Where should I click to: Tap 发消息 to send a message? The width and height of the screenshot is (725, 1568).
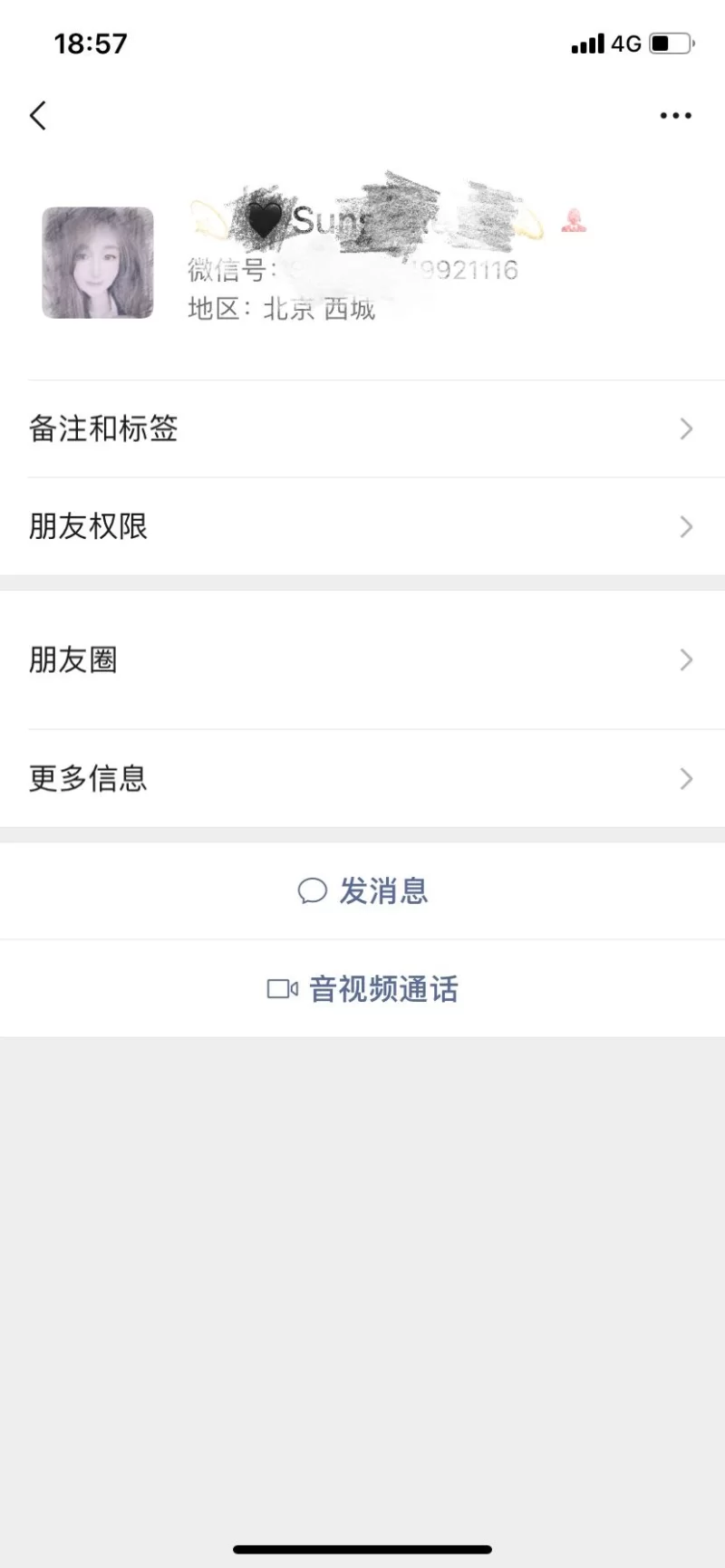(x=362, y=891)
